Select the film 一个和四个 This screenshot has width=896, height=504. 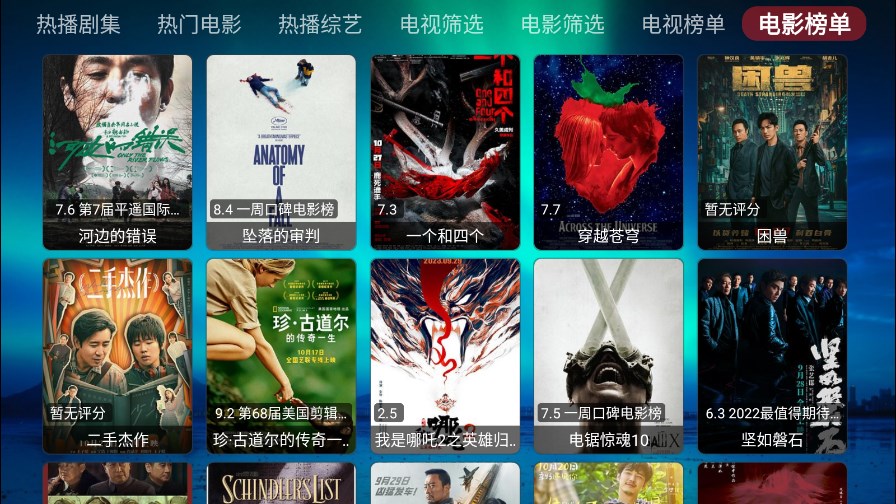(445, 151)
